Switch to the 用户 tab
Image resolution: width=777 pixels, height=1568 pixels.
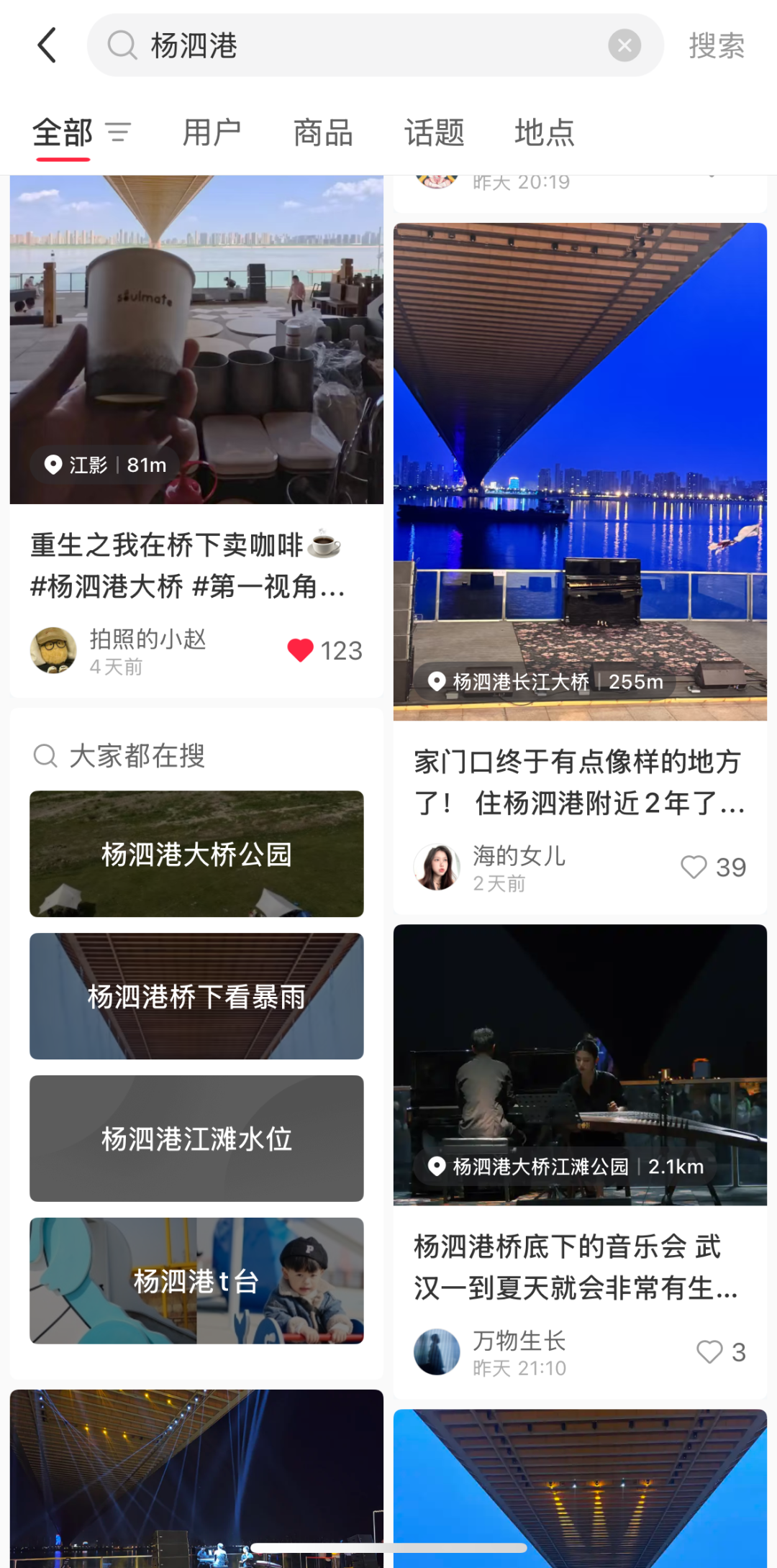pyautogui.click(x=212, y=132)
